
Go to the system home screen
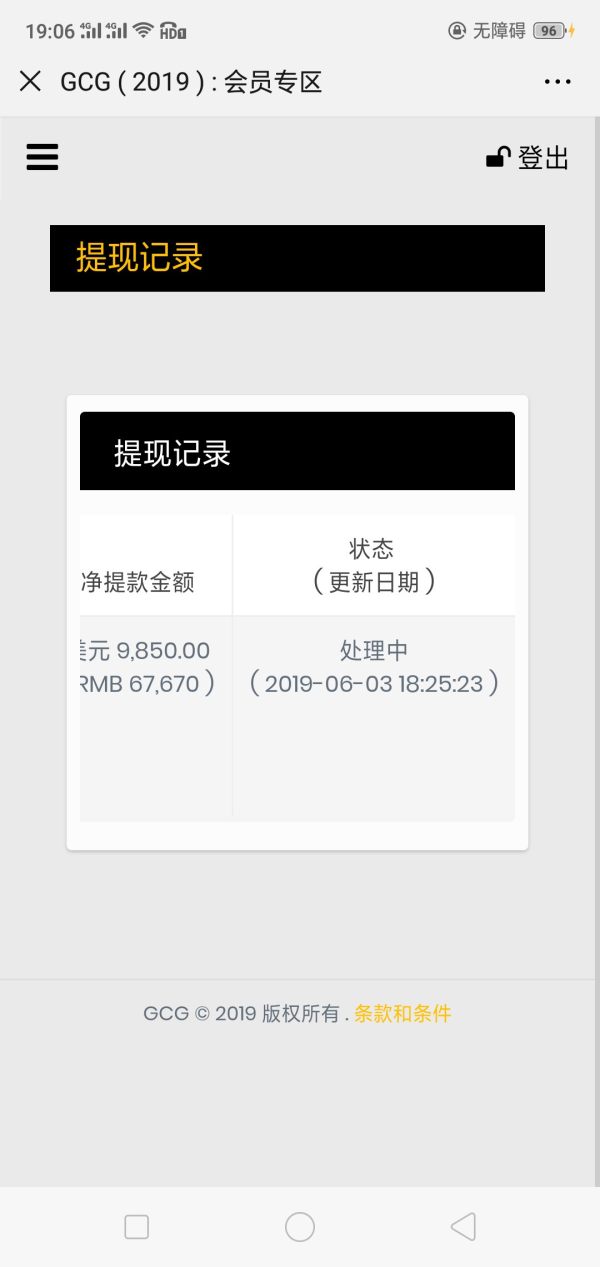pos(300,1227)
